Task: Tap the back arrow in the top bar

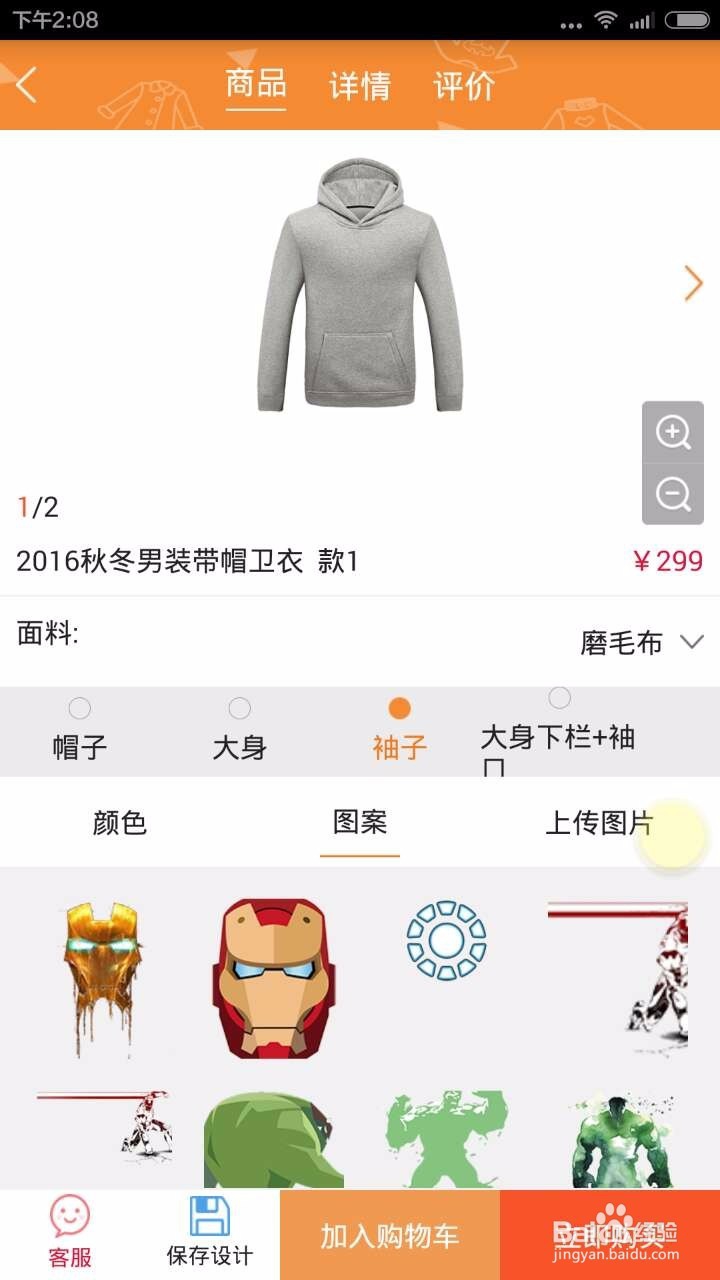Action: 27,87
